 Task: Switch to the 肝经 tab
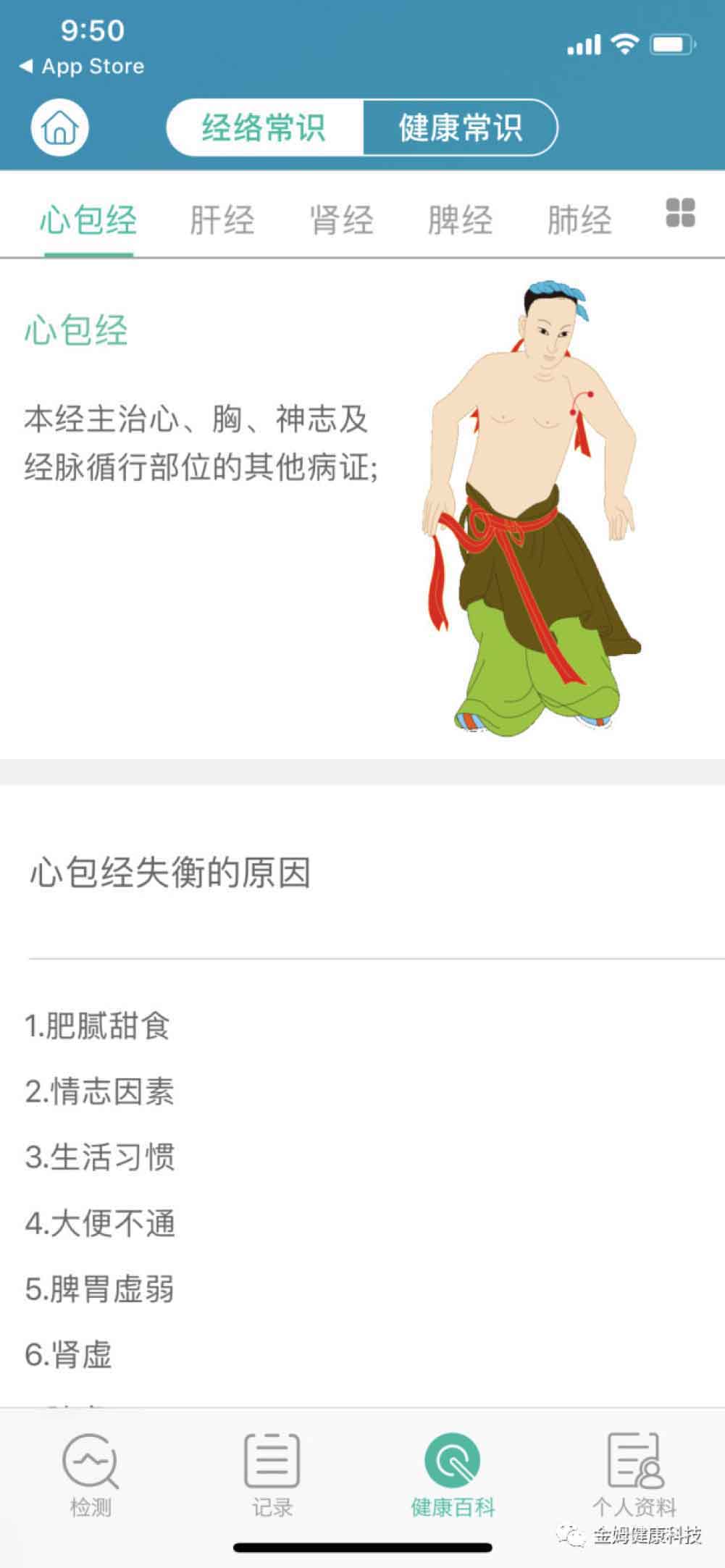222,220
